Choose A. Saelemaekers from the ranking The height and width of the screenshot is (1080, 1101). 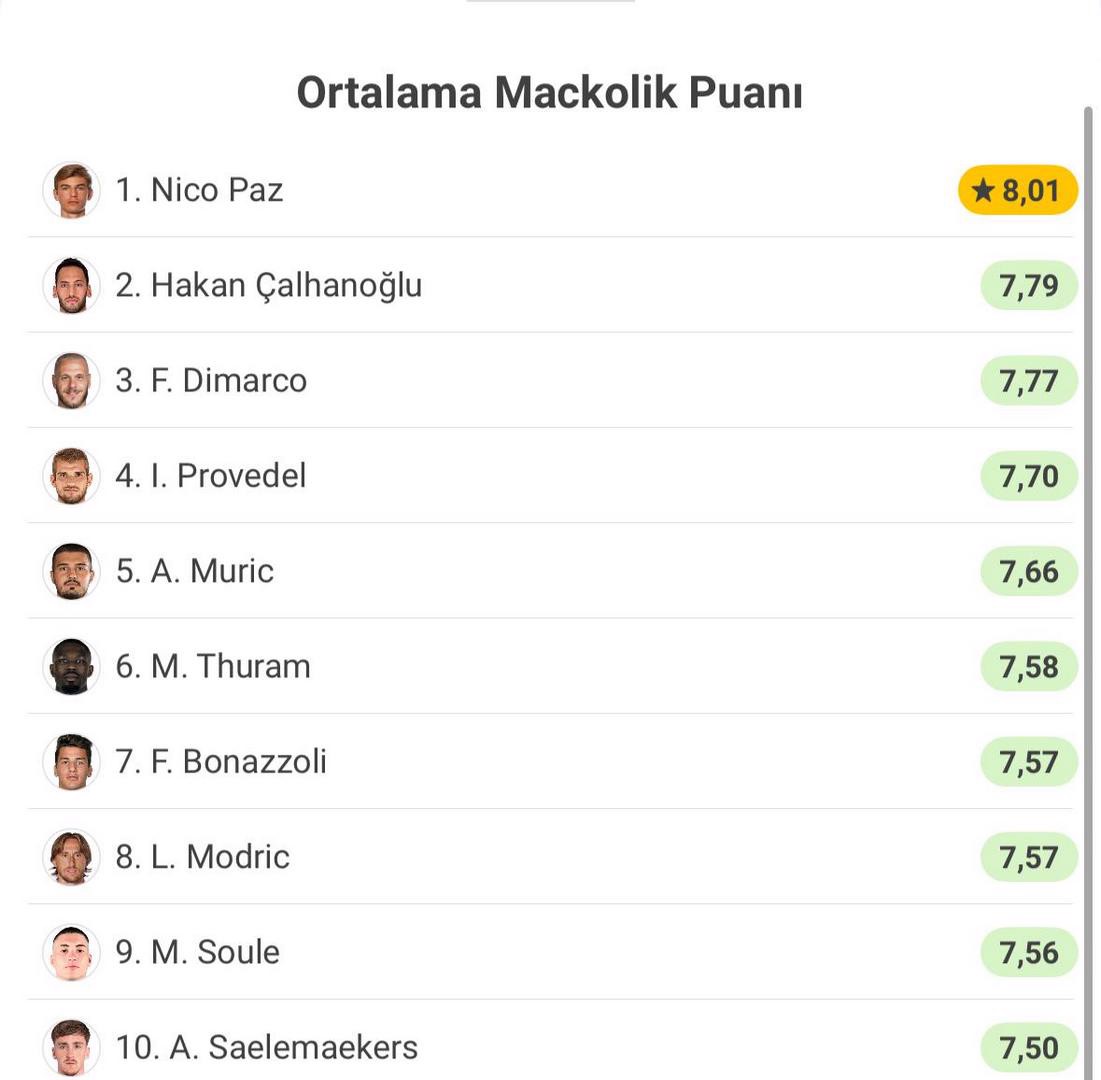point(267,1046)
